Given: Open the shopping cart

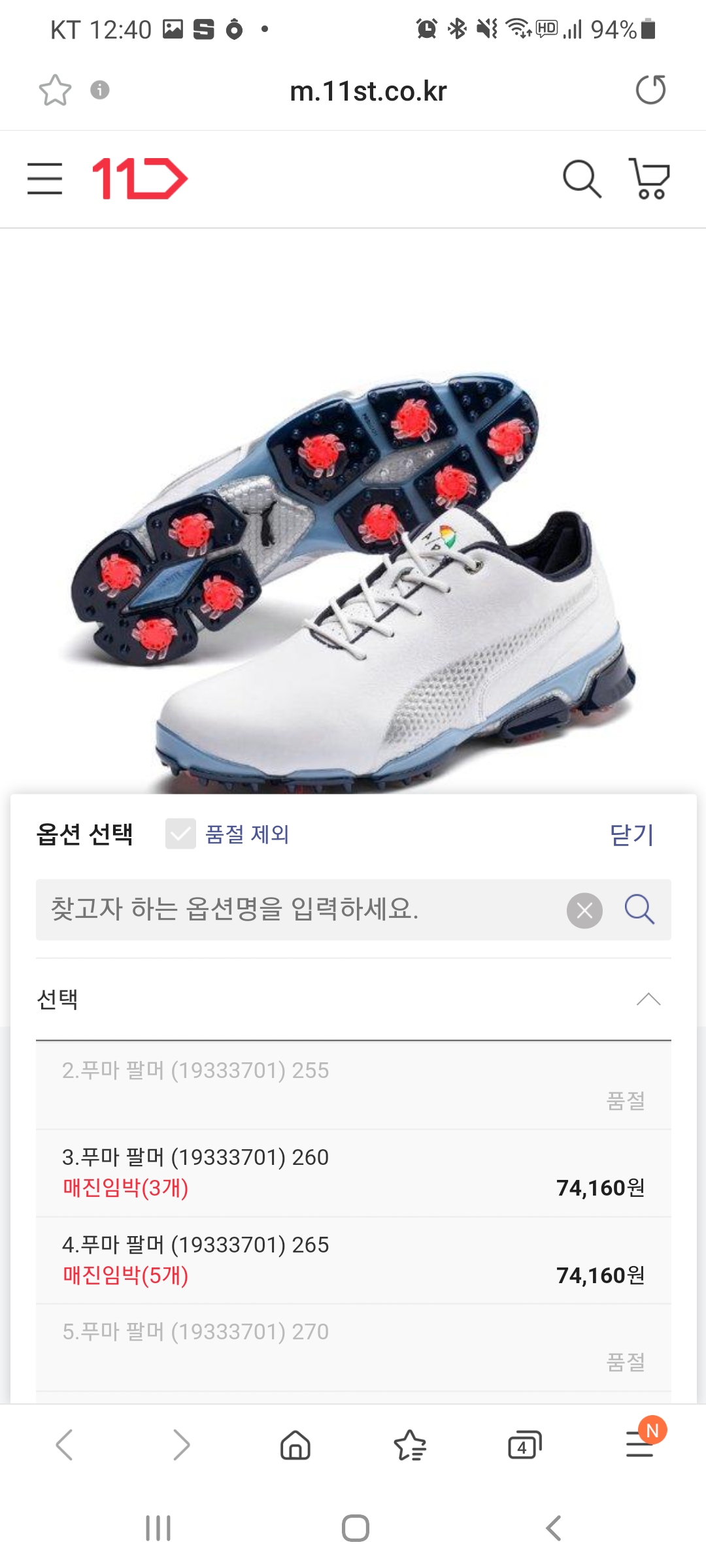Looking at the screenshot, I should point(649,178).
